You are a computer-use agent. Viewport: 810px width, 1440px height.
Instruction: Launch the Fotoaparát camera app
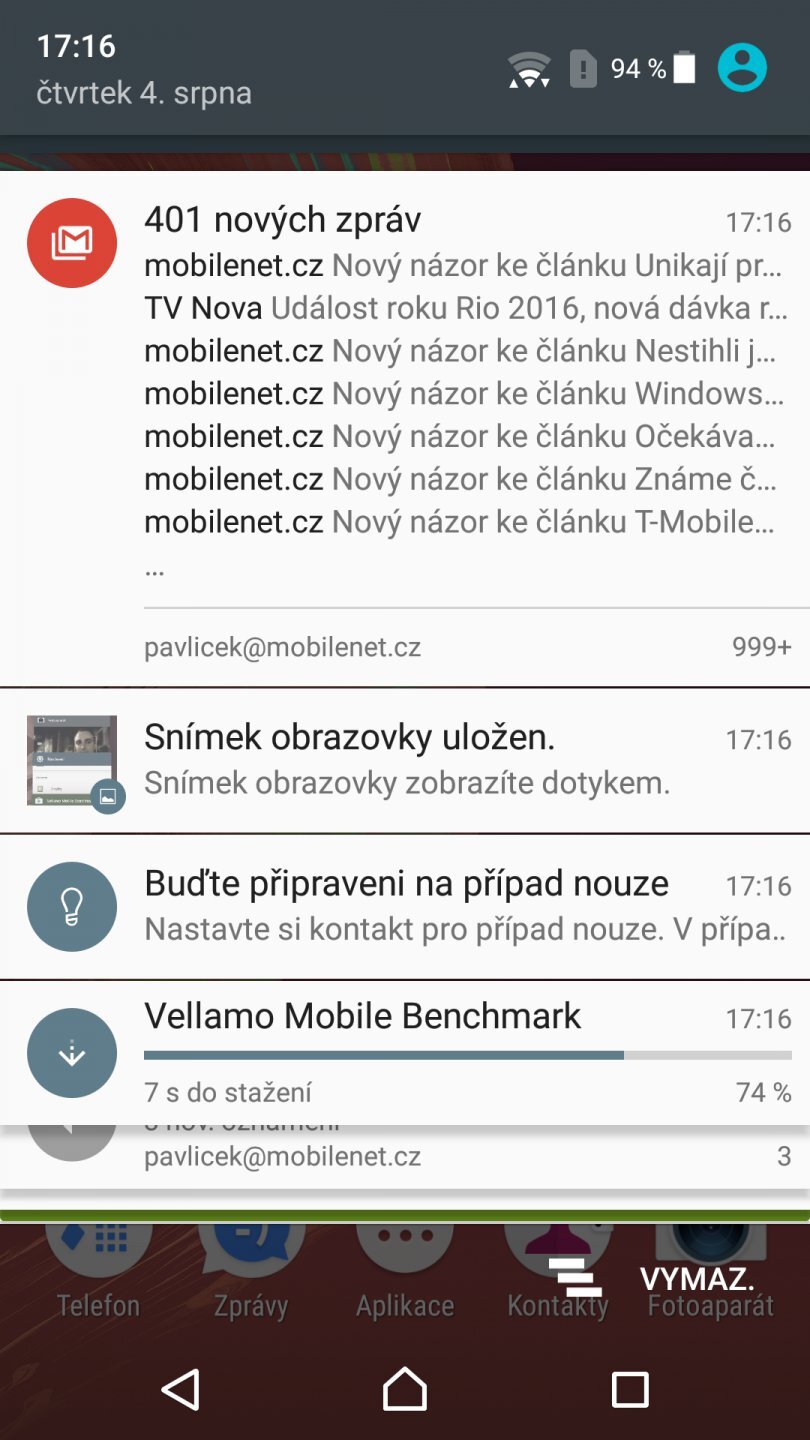pyautogui.click(x=710, y=1270)
